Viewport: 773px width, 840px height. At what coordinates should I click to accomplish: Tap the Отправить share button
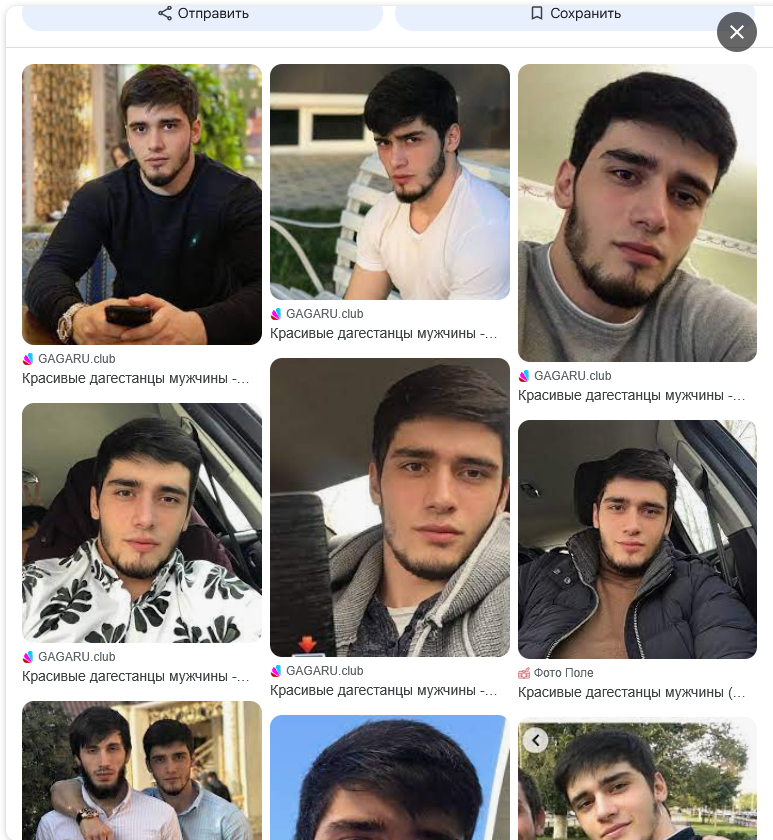click(202, 14)
